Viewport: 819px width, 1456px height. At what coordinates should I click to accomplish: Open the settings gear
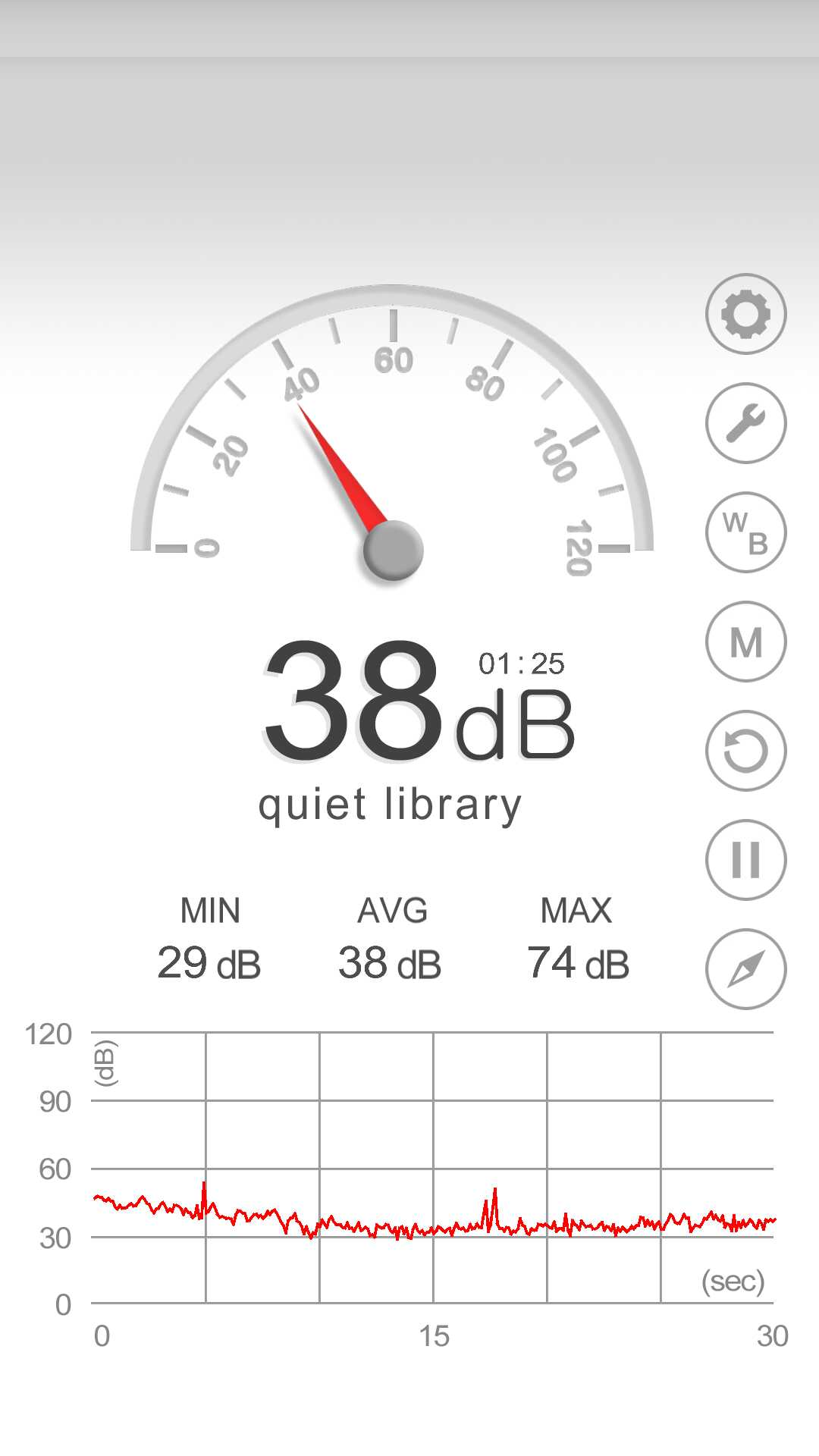pos(745,314)
